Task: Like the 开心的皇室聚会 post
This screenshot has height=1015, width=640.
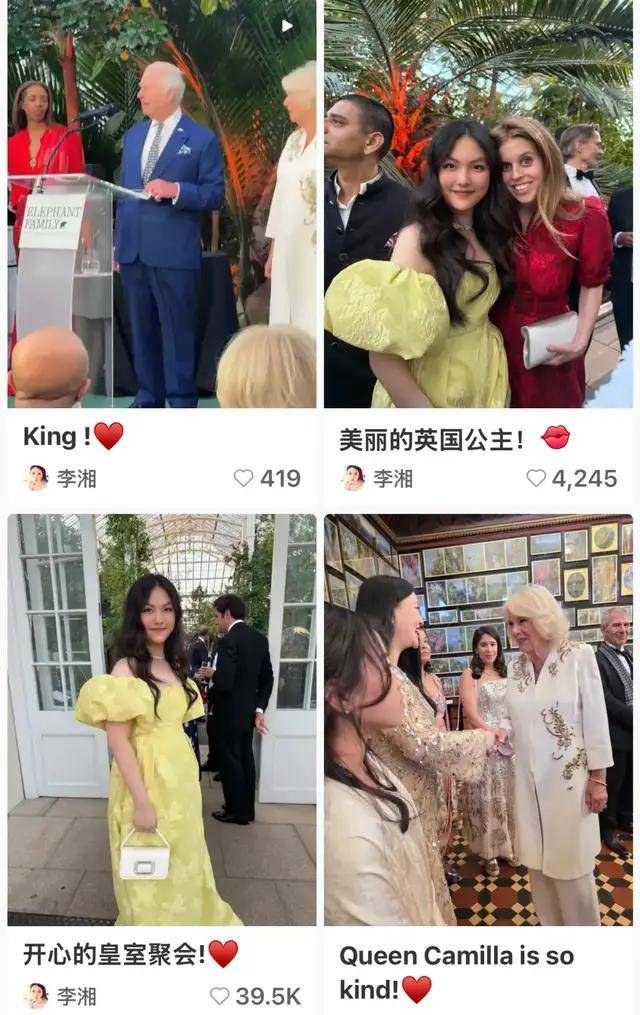Action: tap(220, 996)
